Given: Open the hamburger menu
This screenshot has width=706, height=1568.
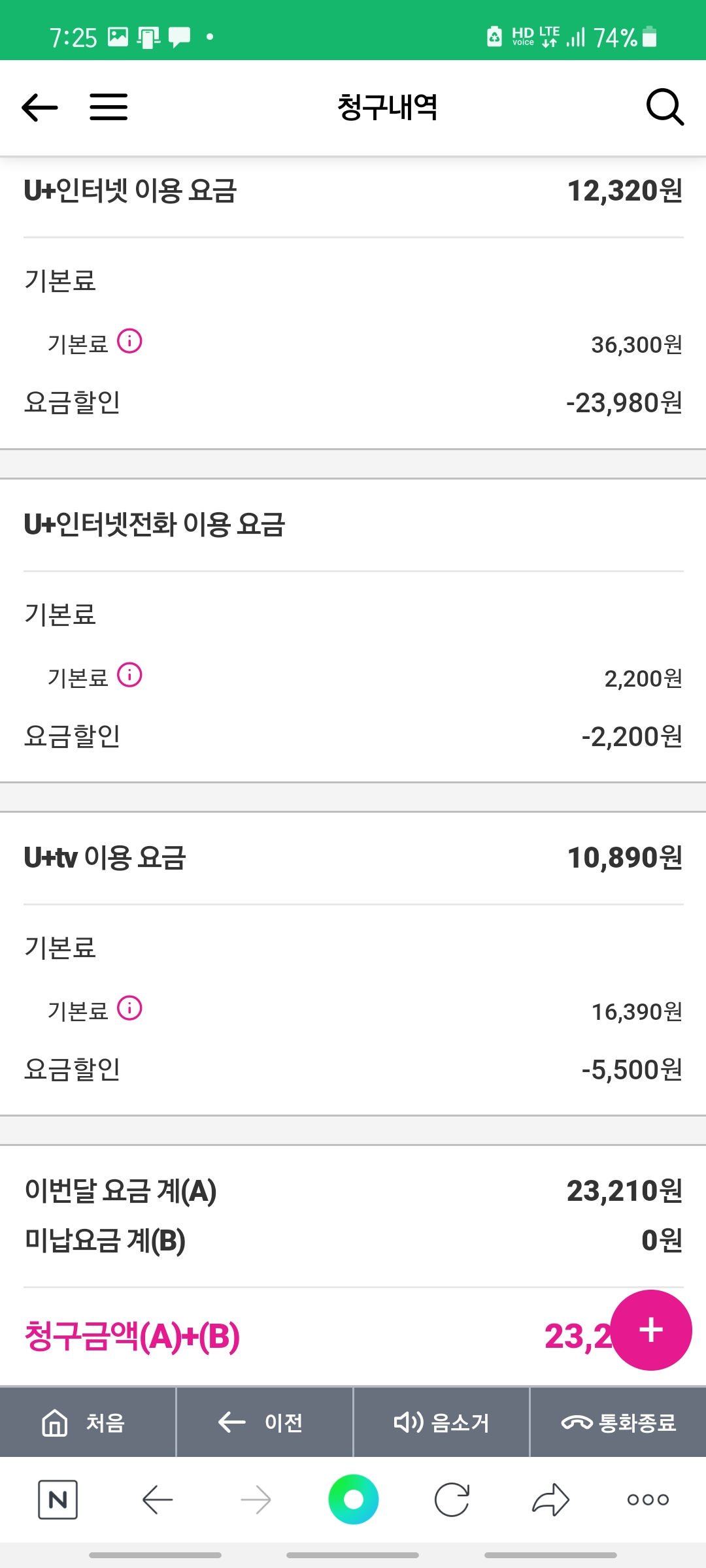Looking at the screenshot, I should pos(109,107).
